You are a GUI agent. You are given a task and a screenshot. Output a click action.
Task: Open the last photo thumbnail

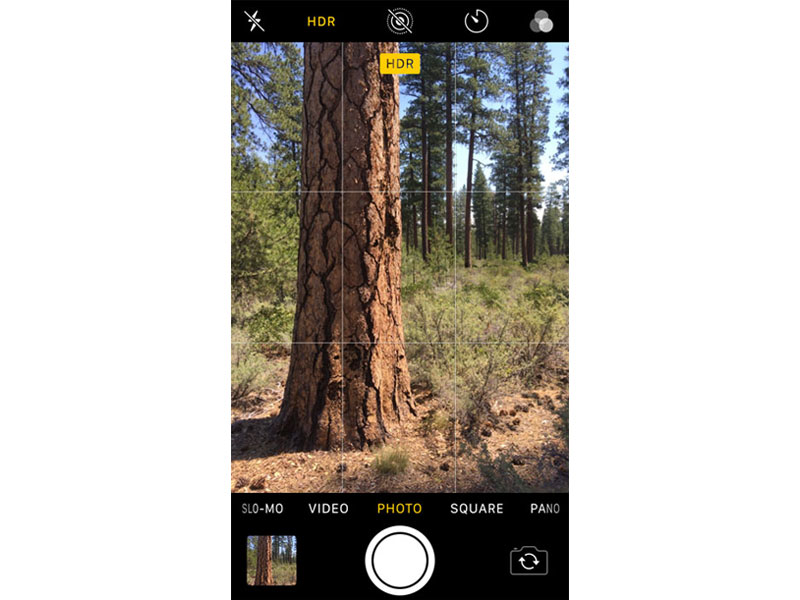(272, 560)
